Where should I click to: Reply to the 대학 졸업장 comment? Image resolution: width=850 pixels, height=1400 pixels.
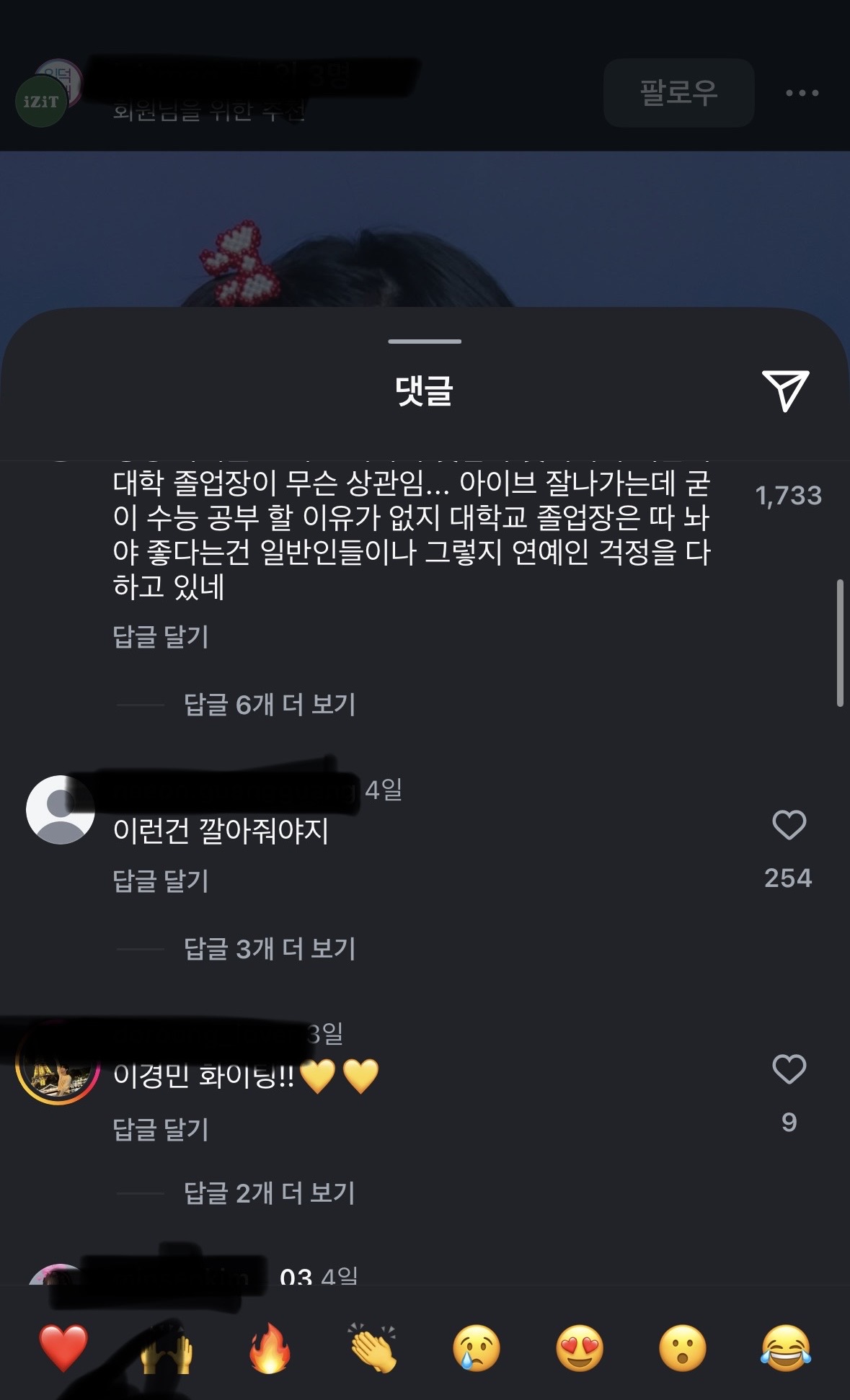click(x=161, y=636)
